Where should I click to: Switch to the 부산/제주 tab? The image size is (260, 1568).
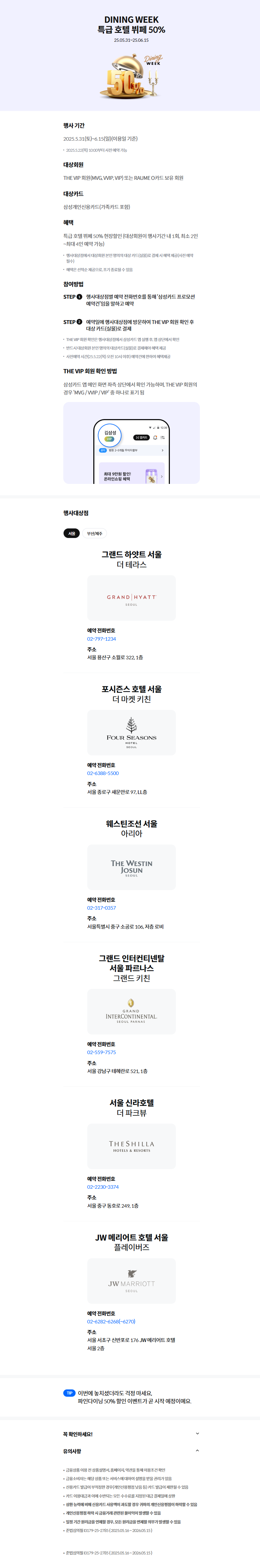[x=94, y=533]
